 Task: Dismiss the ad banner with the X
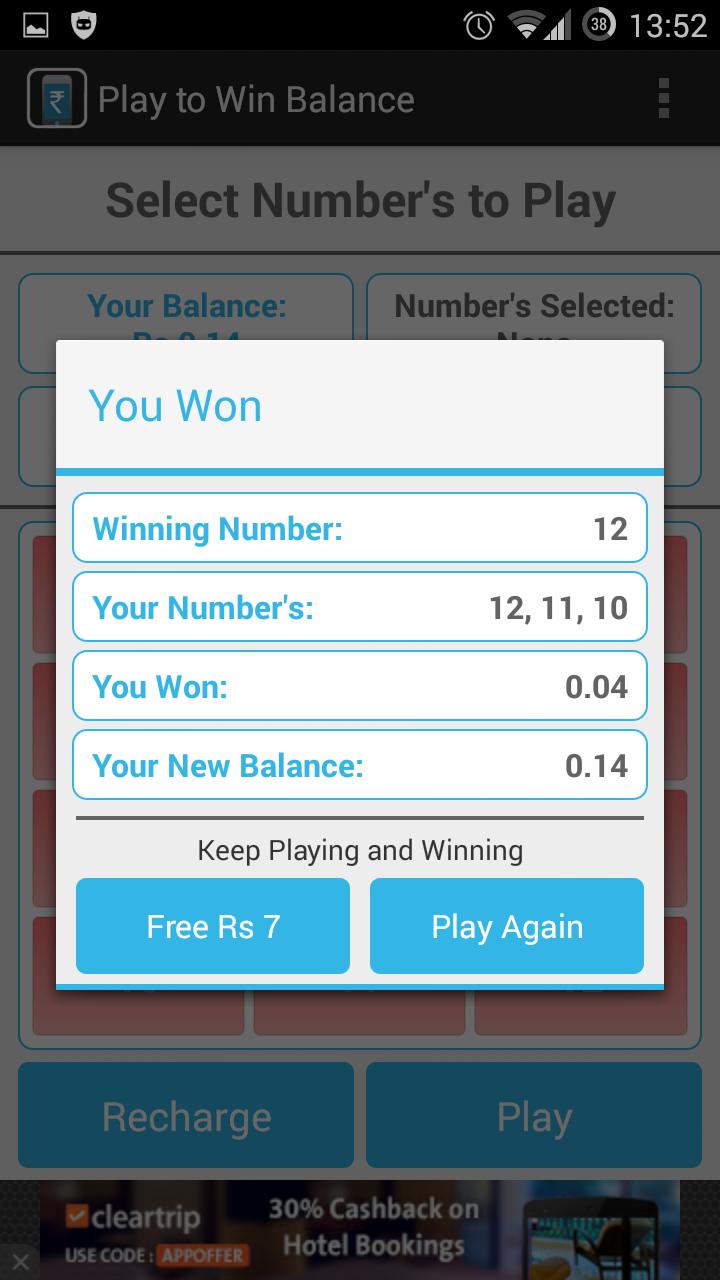point(19,1261)
